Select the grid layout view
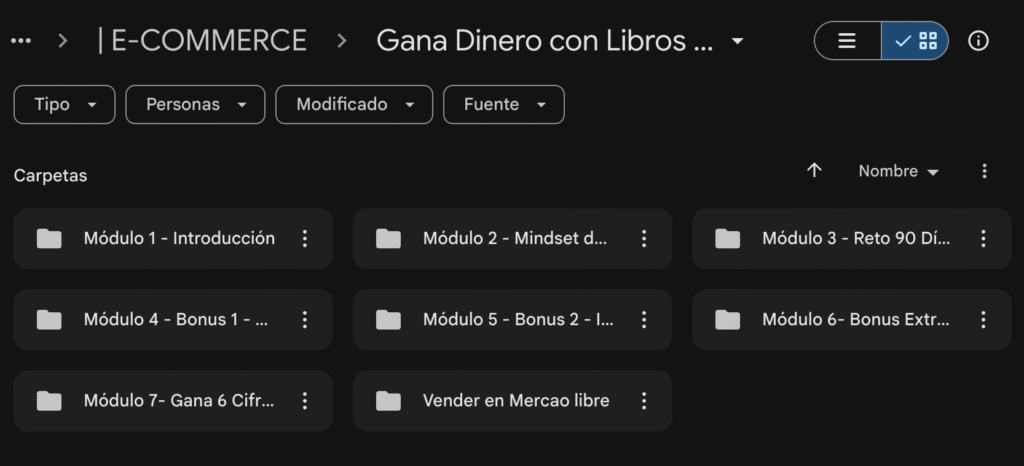Viewport: 1024px width, 466px height. [x=916, y=41]
